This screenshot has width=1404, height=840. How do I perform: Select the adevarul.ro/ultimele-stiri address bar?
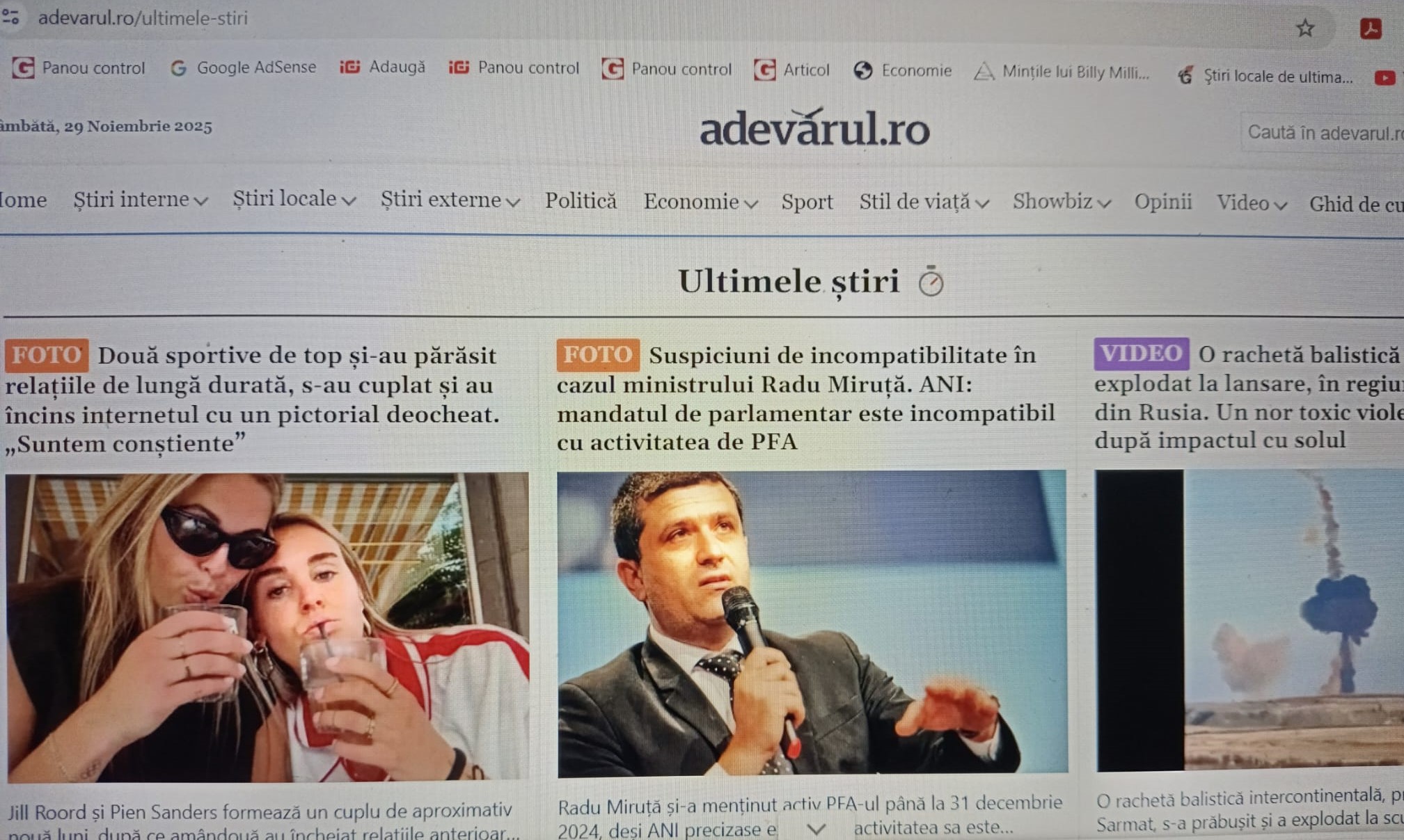[143, 18]
